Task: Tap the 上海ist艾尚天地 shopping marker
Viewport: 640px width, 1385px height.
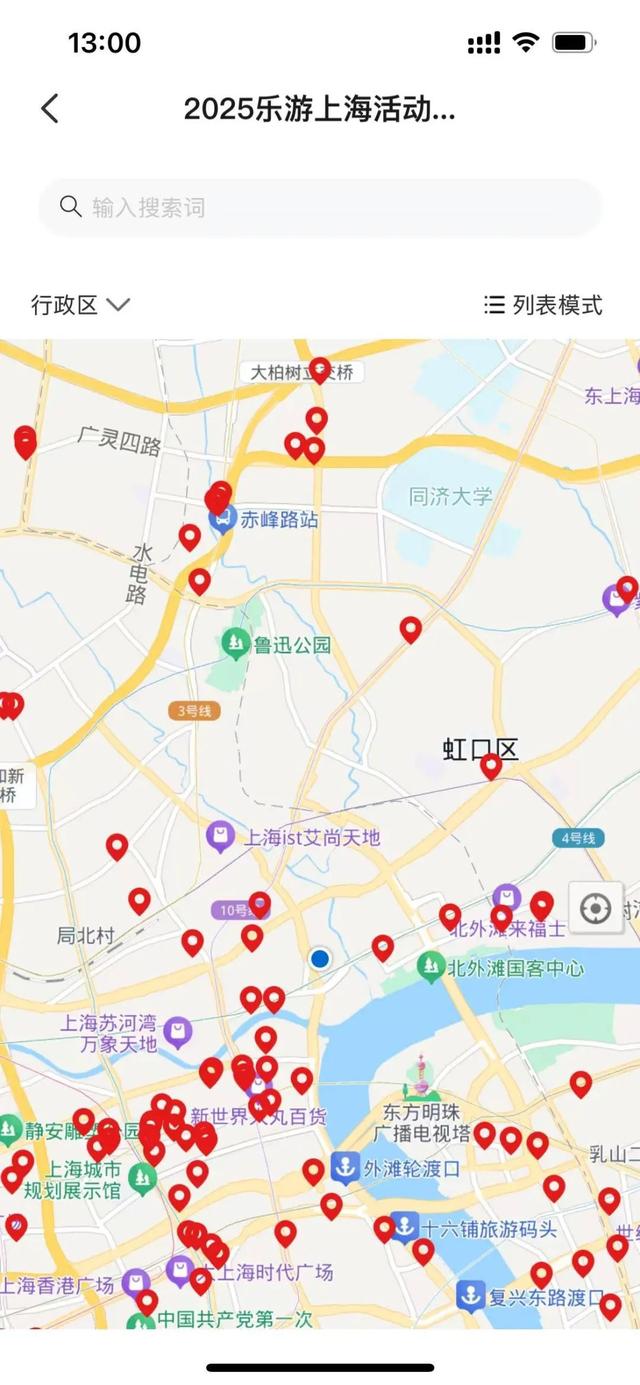Action: tap(221, 836)
